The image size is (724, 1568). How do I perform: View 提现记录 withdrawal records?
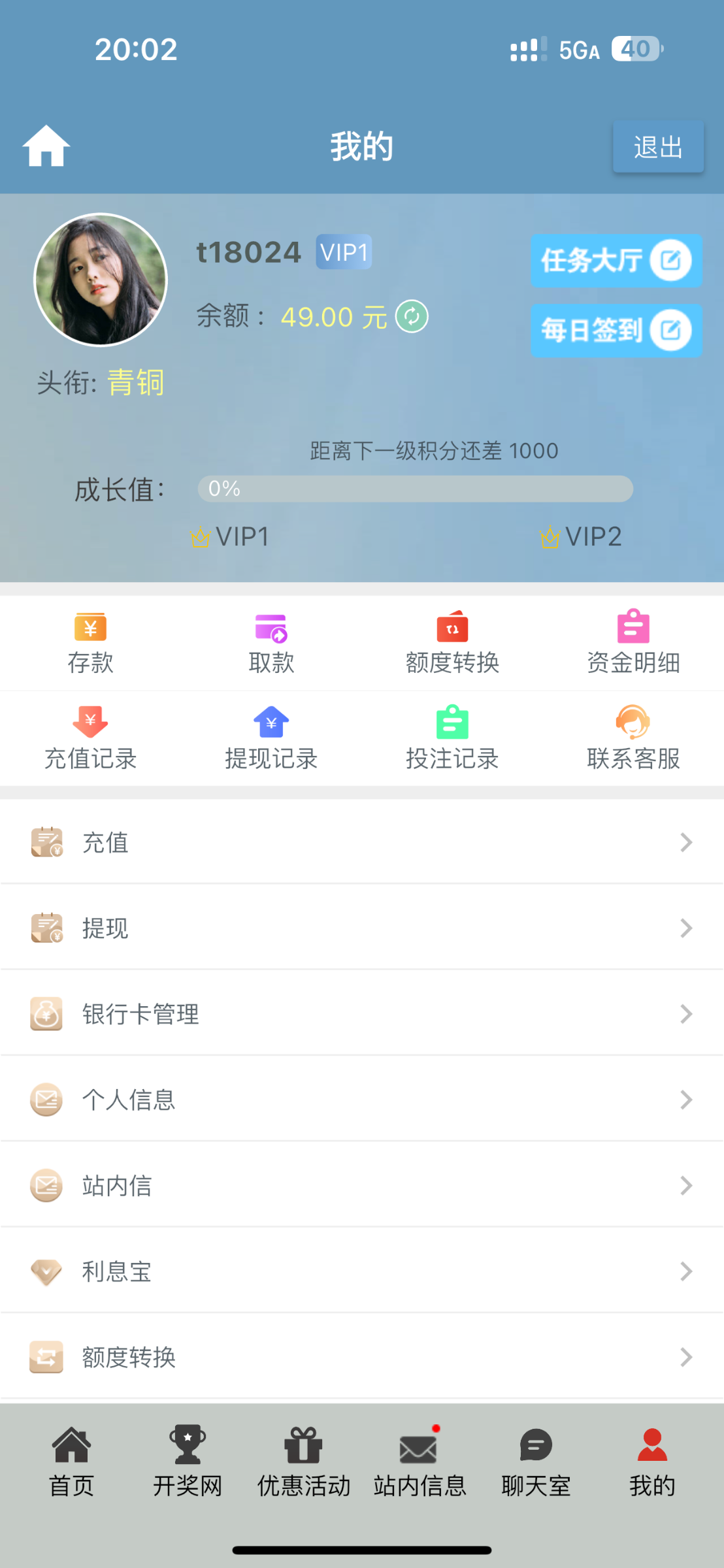pyautogui.click(x=271, y=738)
